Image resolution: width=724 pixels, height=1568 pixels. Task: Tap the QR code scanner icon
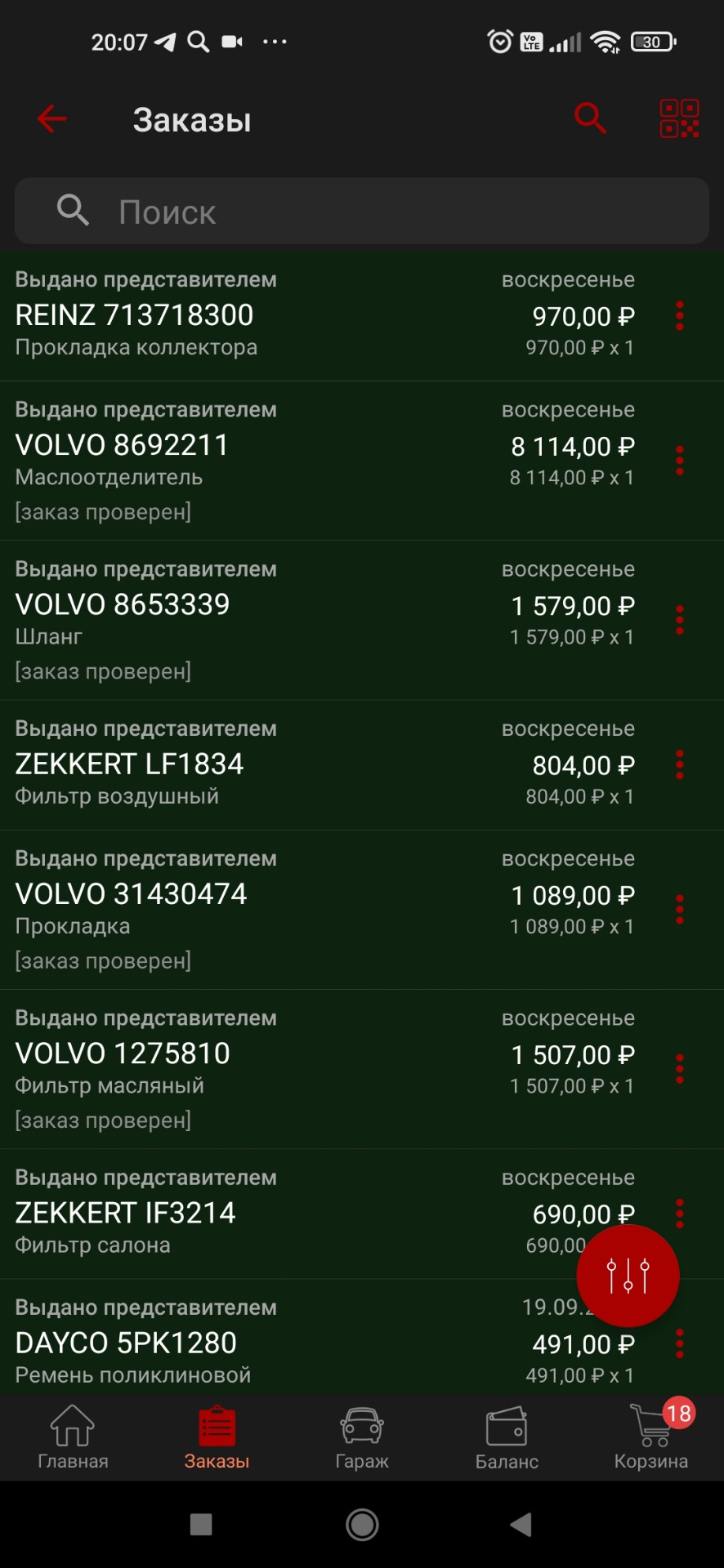pos(678,118)
